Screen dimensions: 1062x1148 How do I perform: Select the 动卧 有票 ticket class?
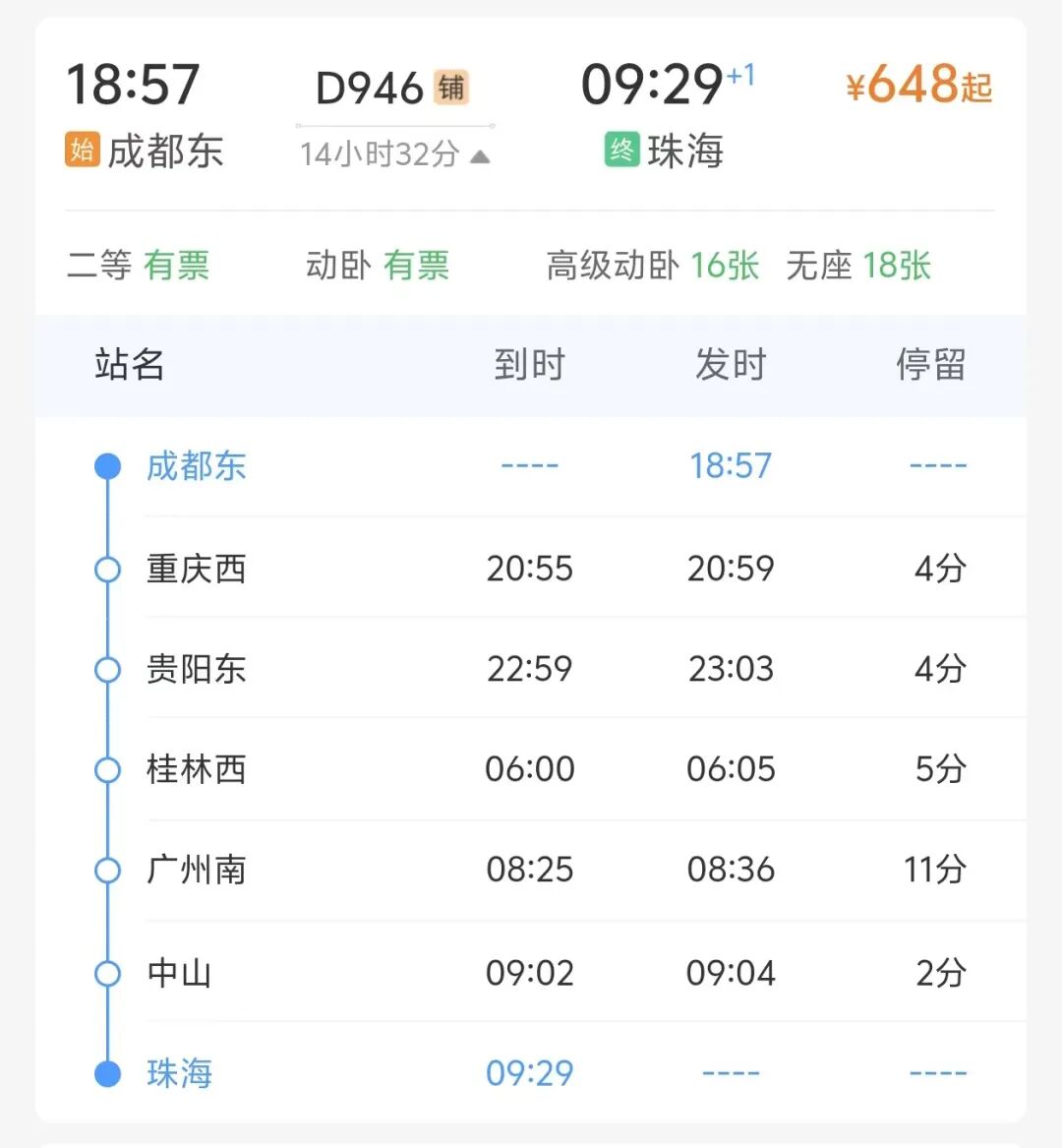[379, 265]
